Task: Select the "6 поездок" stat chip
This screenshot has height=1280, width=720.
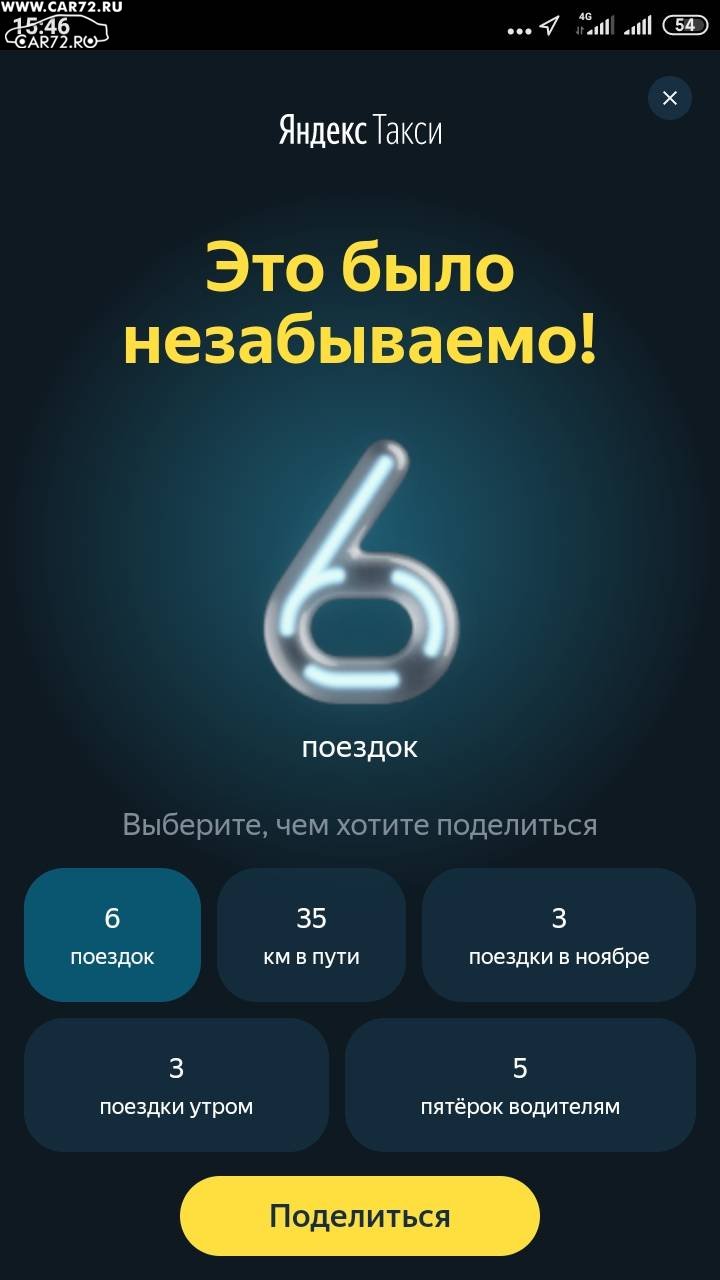Action: (x=112, y=935)
